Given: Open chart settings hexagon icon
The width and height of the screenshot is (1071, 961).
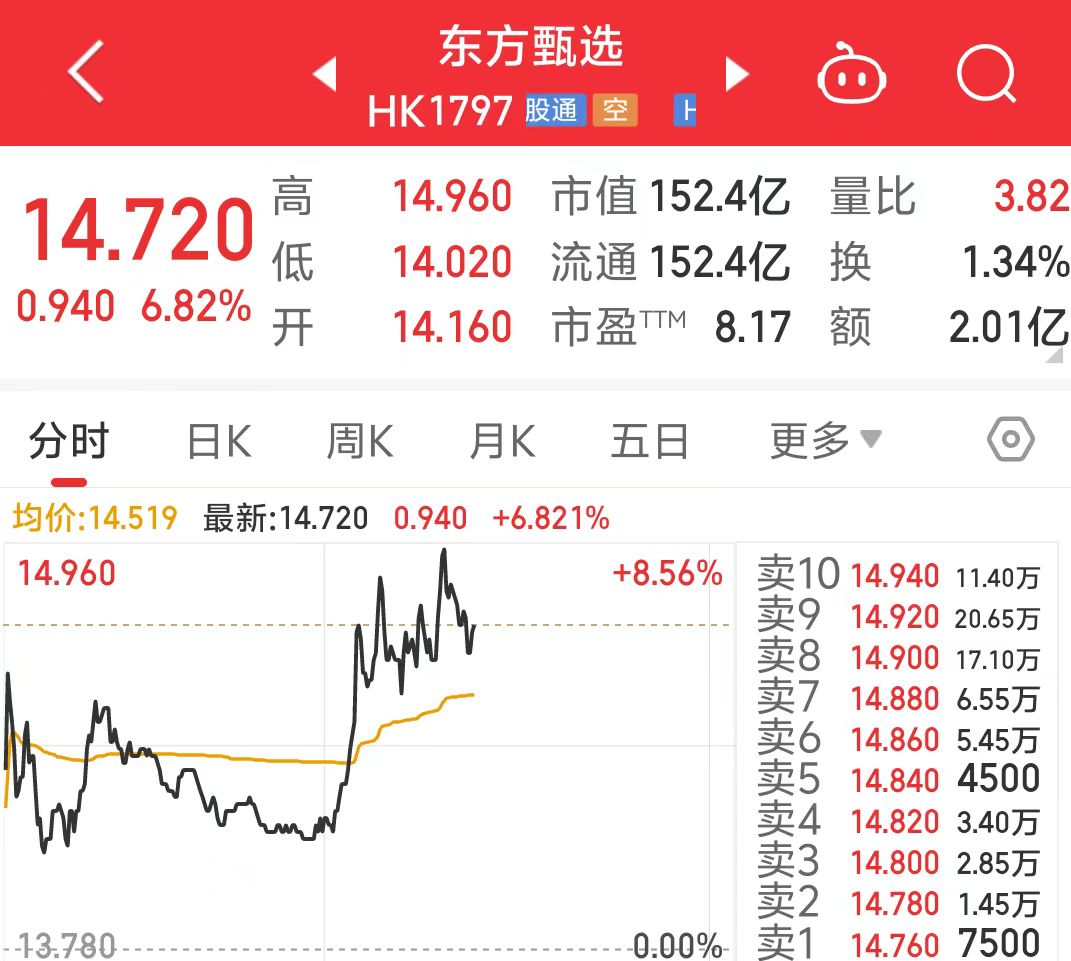Looking at the screenshot, I should (1010, 440).
